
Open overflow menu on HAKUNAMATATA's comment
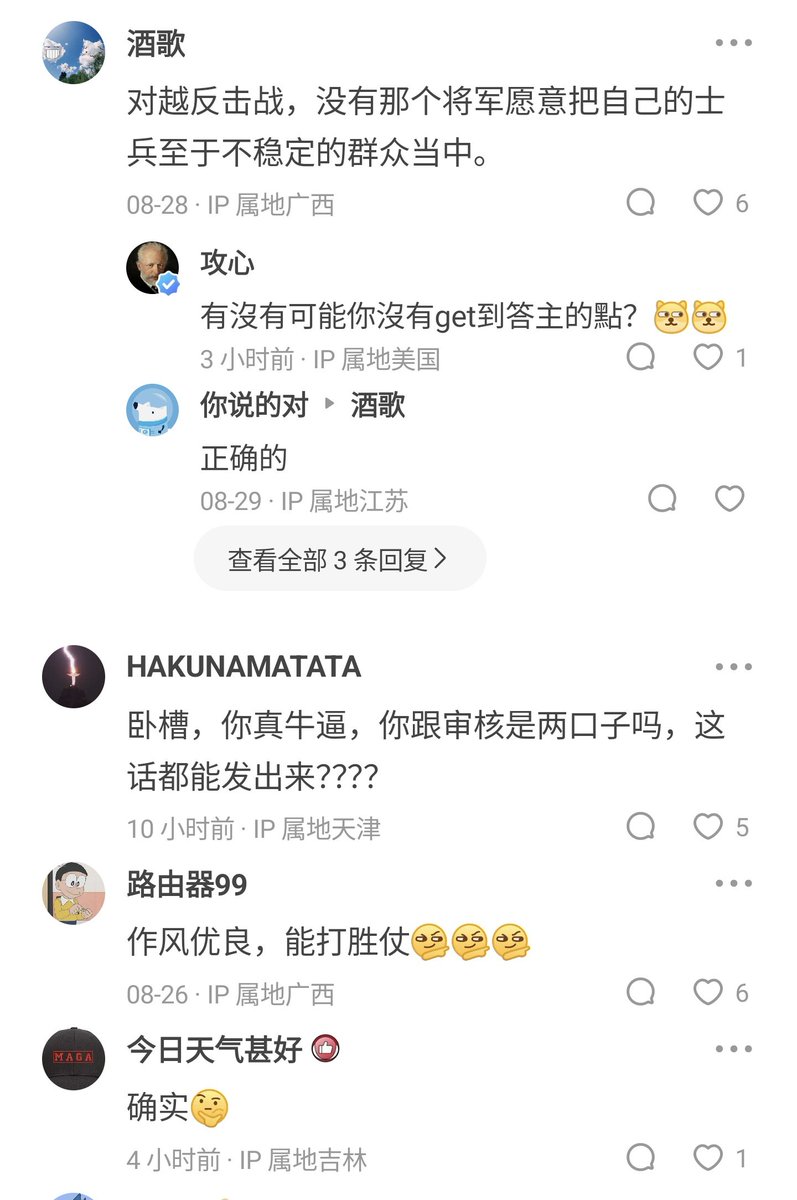733,667
